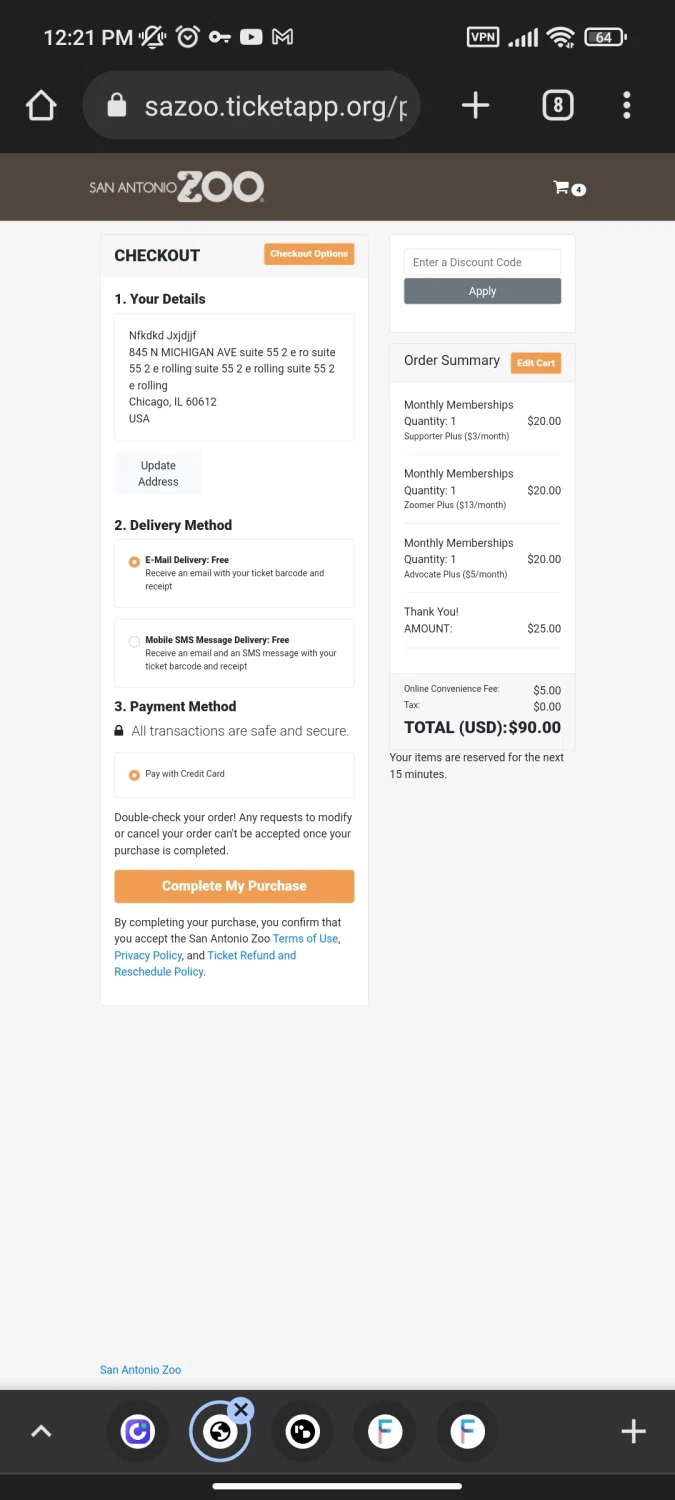
Task: Tap Edit Cart in Order Summary
Action: [x=535, y=363]
